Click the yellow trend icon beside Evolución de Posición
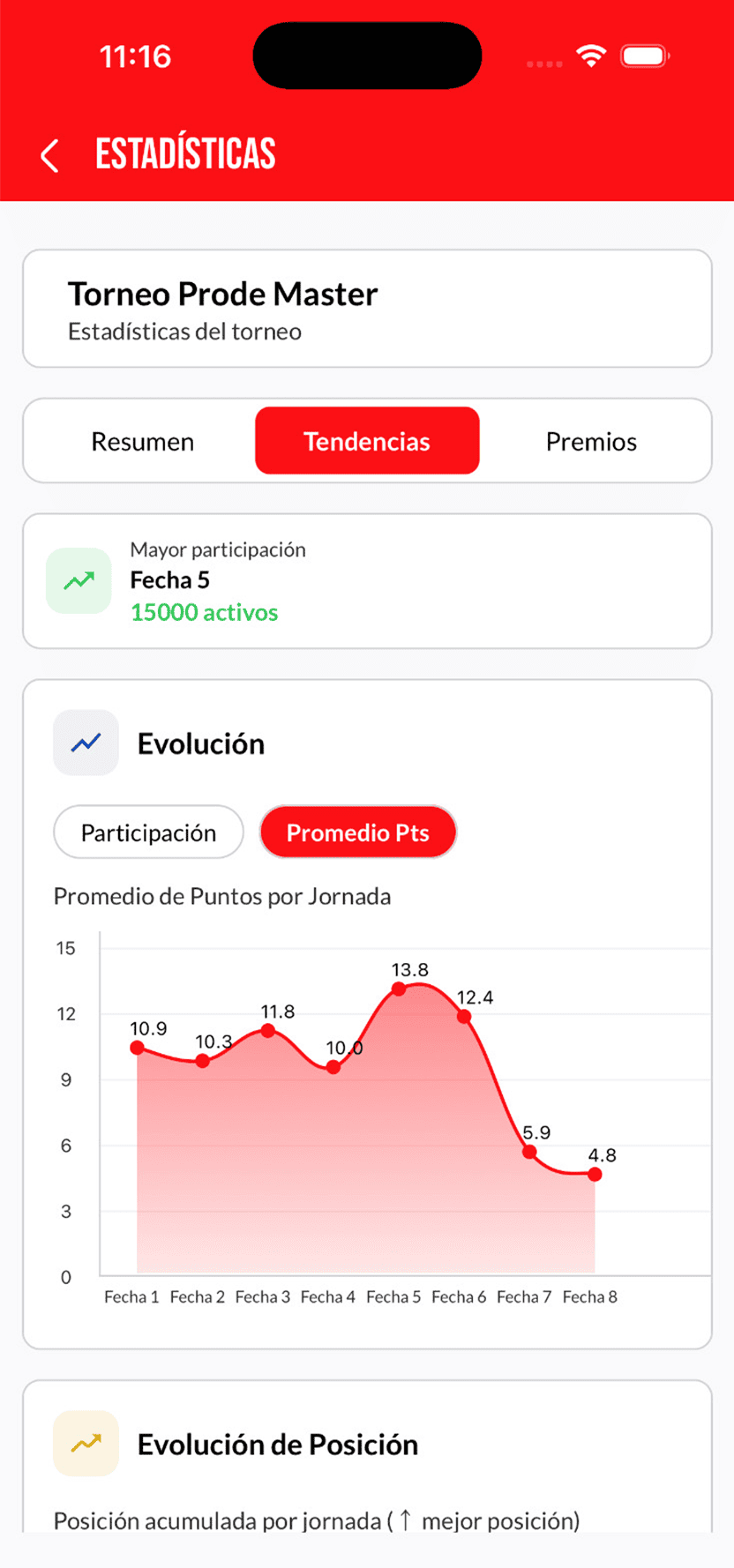734x1568 pixels. click(x=85, y=1444)
